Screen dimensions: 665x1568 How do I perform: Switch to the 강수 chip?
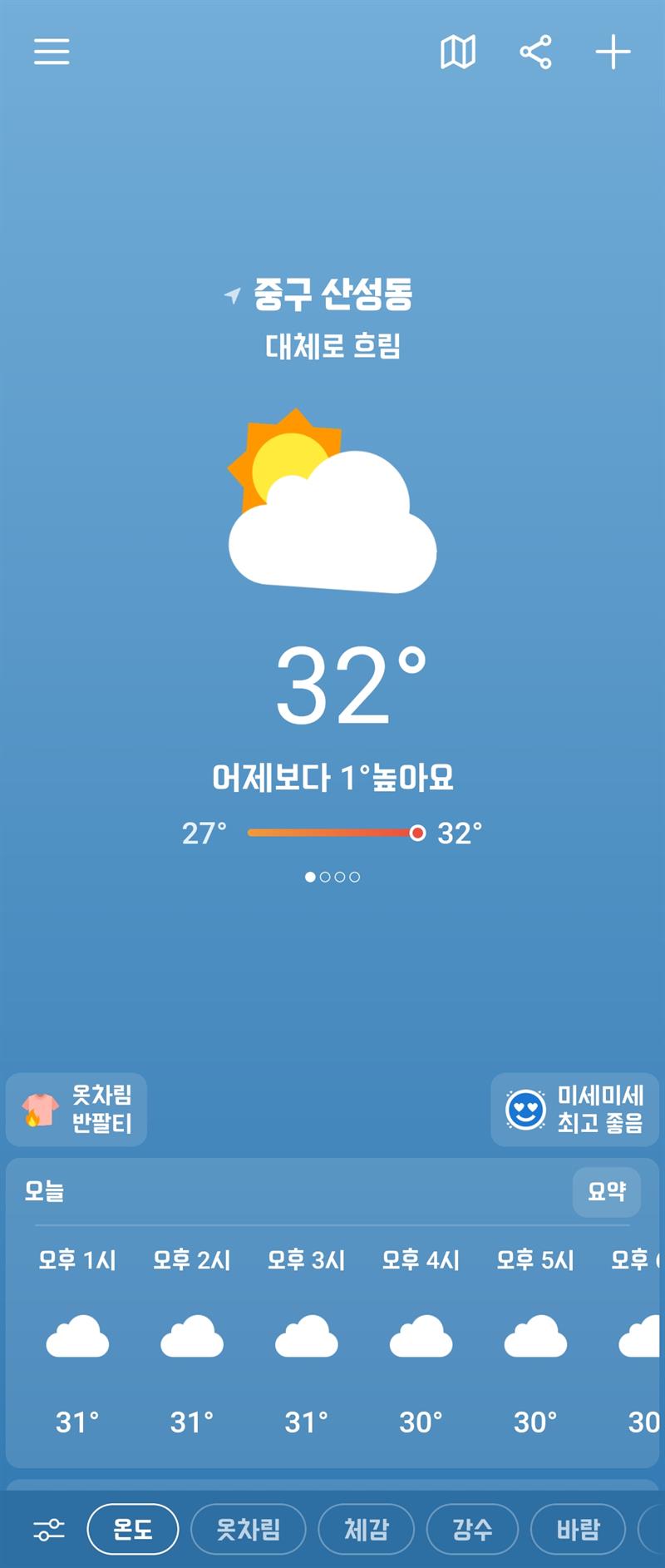472,1529
